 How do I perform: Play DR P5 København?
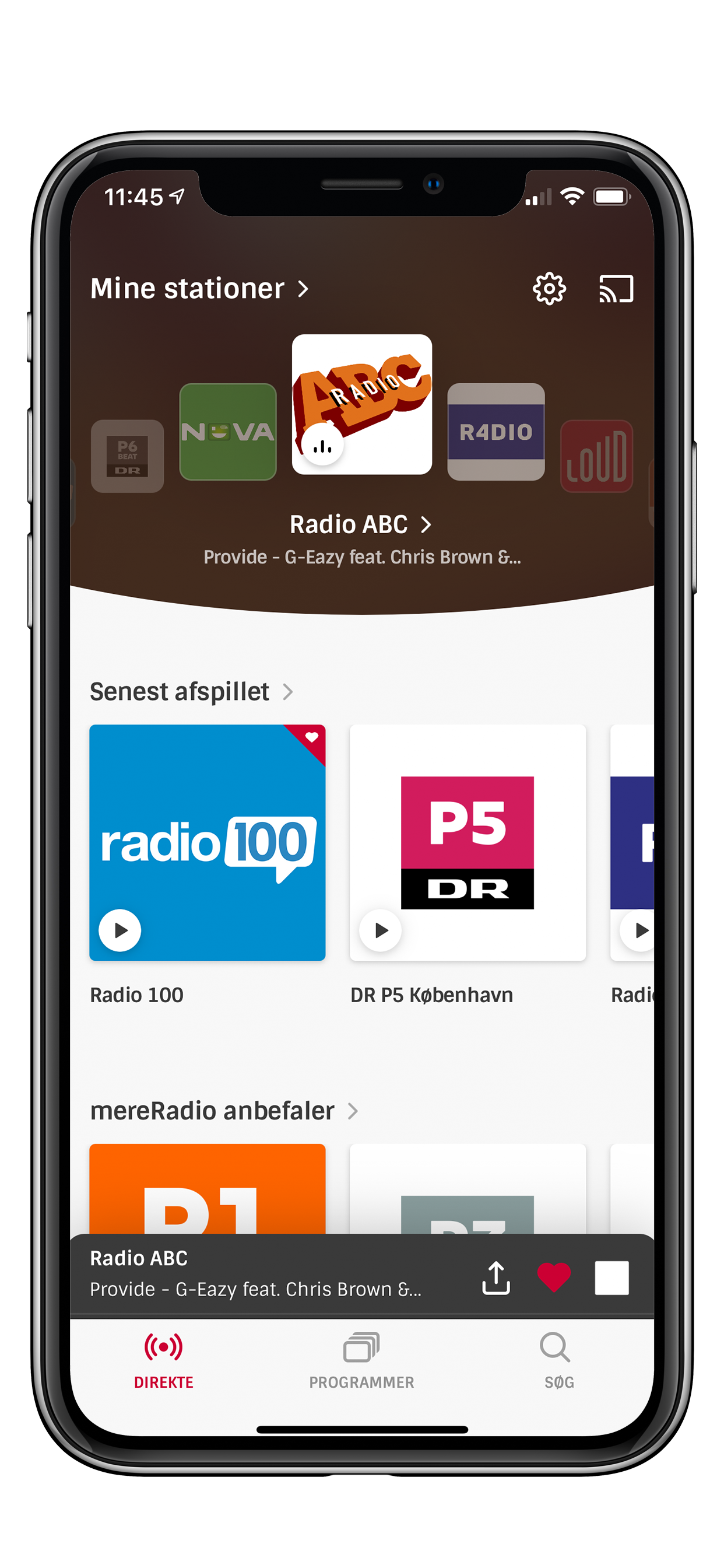pos(380,930)
